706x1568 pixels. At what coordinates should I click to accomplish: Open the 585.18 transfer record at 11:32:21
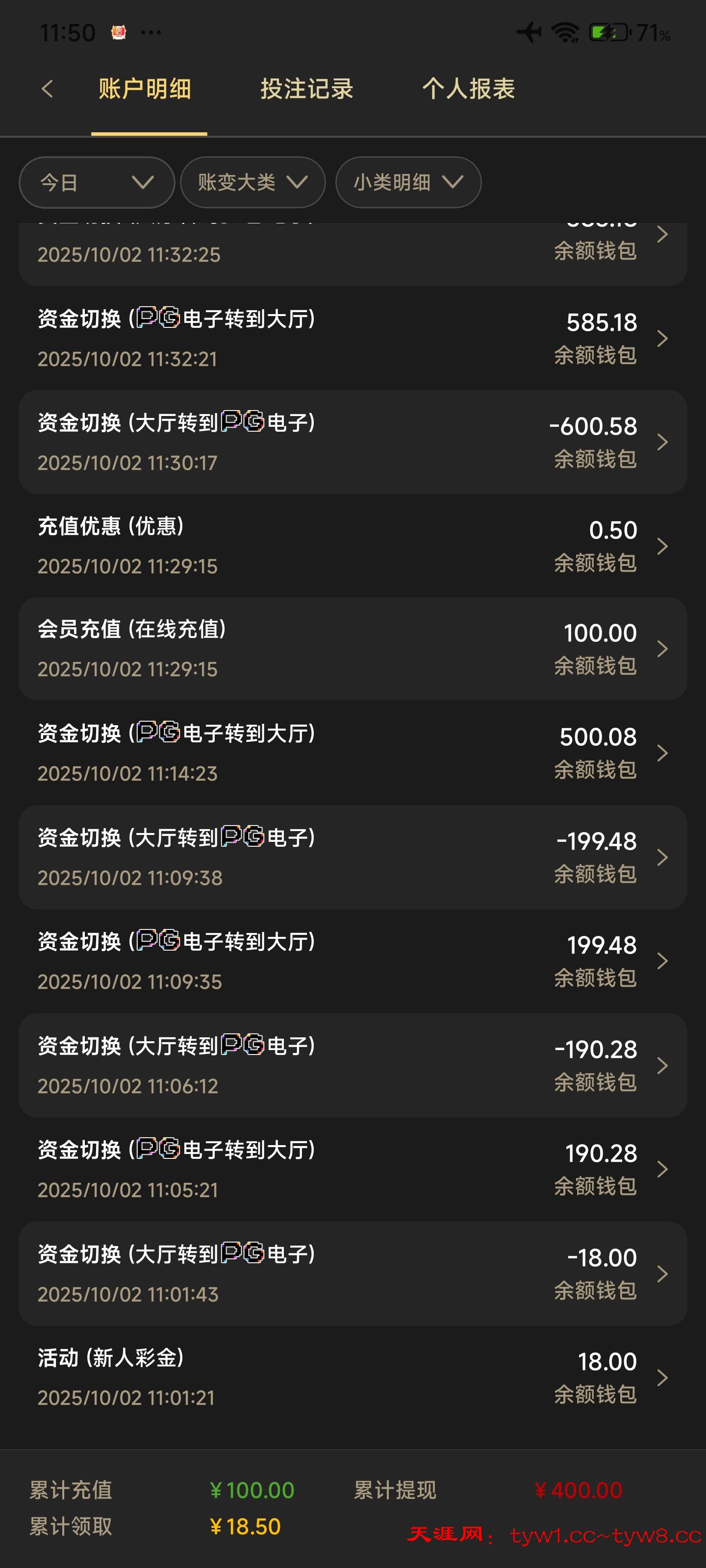pos(353,339)
